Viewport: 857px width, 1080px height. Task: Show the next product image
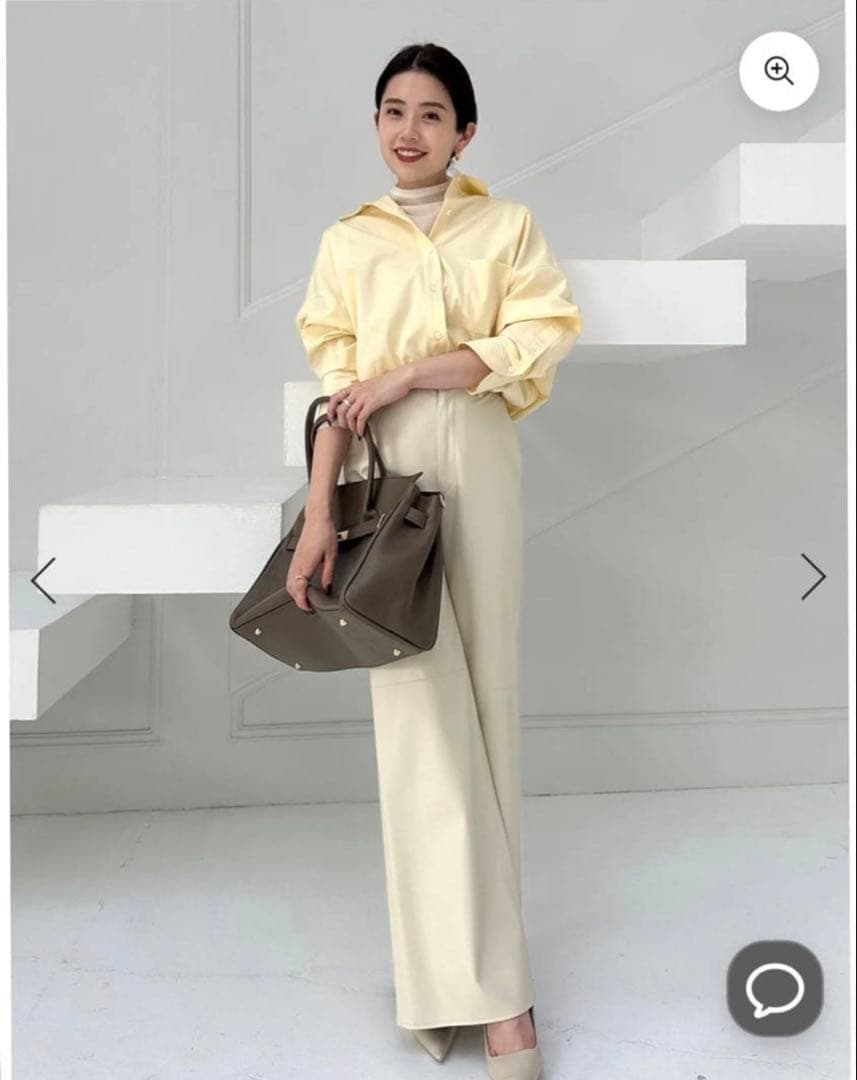pos(813,577)
